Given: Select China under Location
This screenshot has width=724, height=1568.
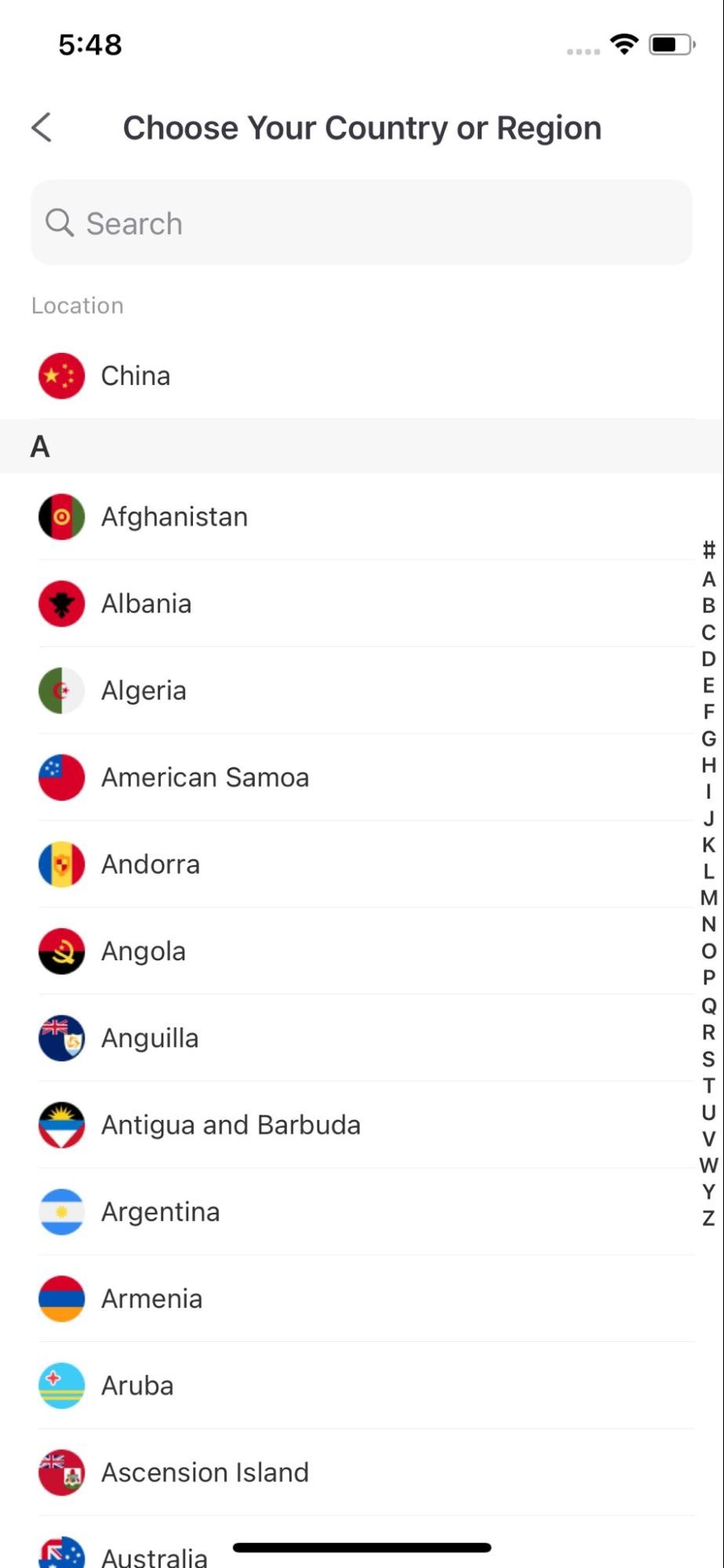Looking at the screenshot, I should [x=135, y=376].
